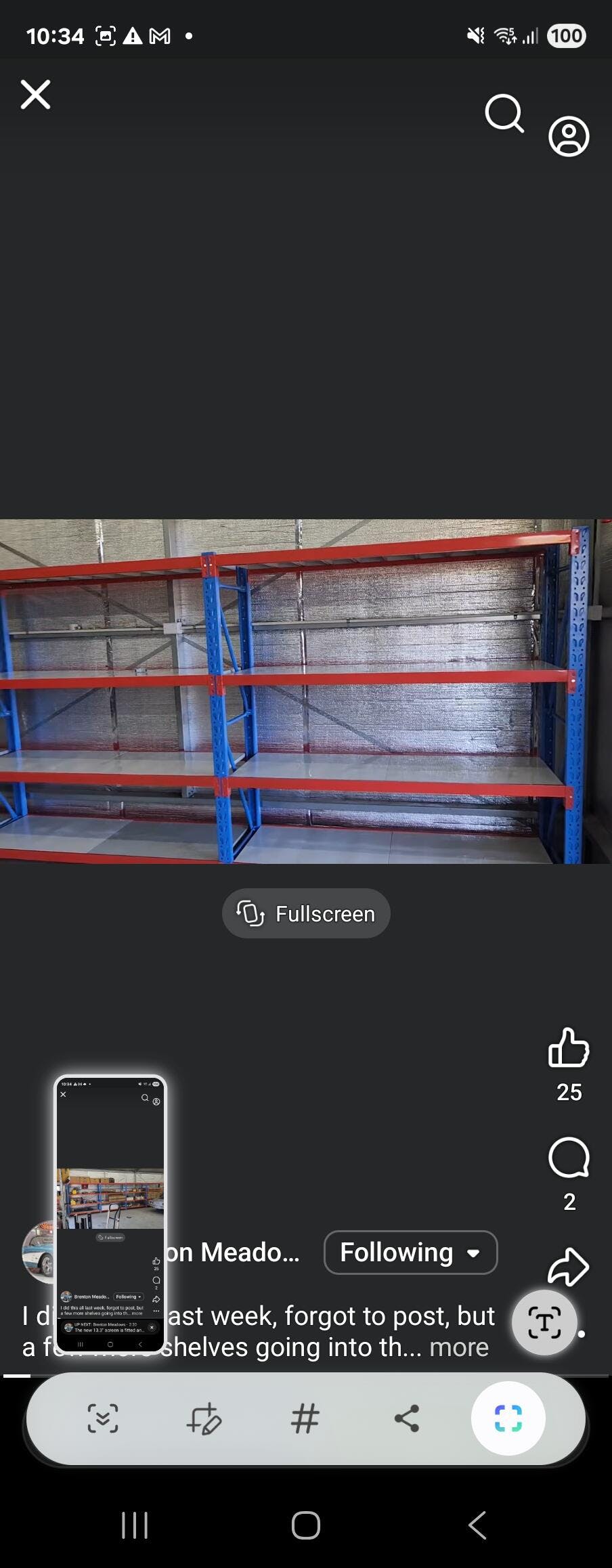
Task: Extract text with the T scan button
Action: (544, 1322)
